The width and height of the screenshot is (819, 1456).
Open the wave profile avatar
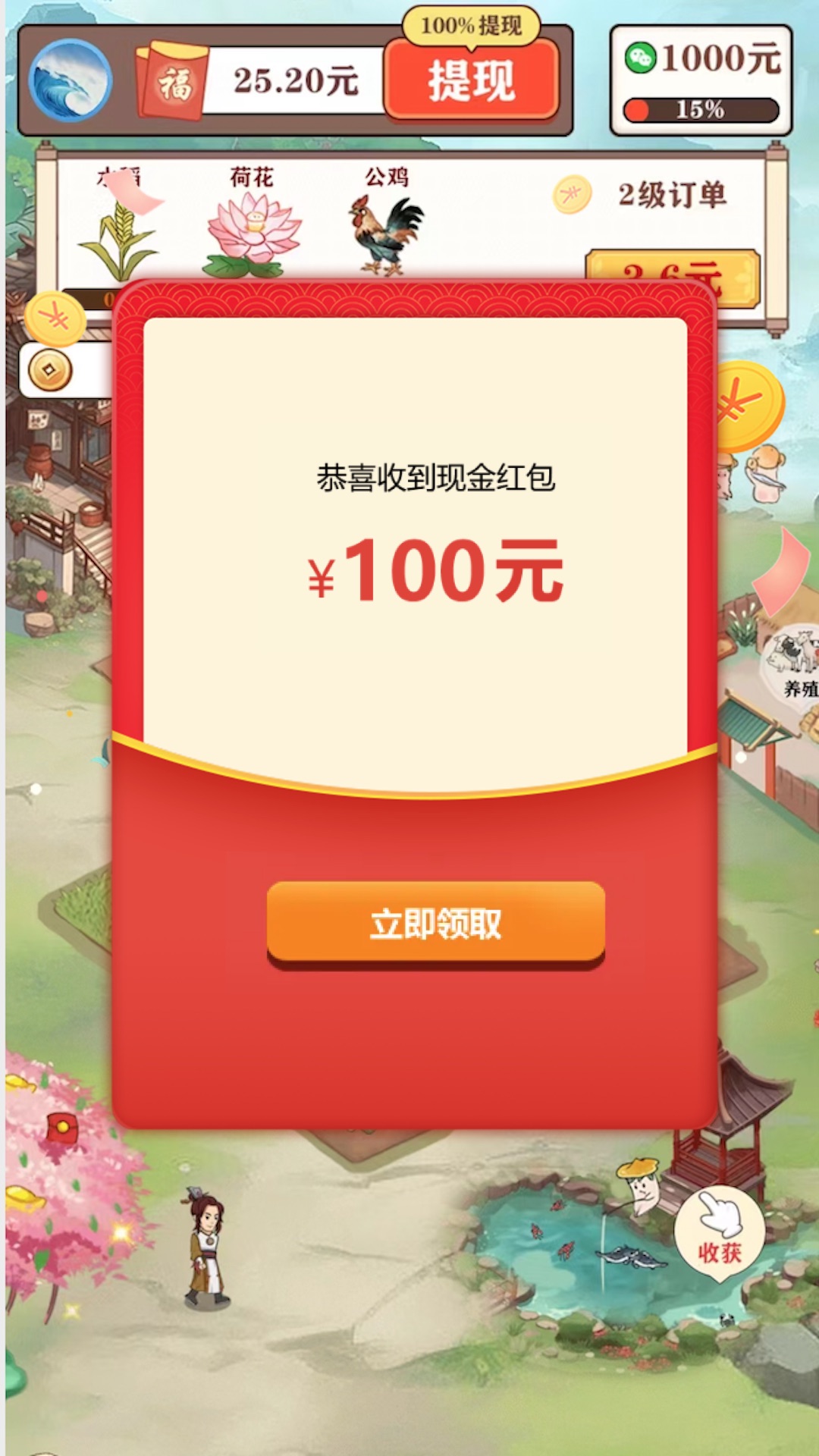pos(71,81)
